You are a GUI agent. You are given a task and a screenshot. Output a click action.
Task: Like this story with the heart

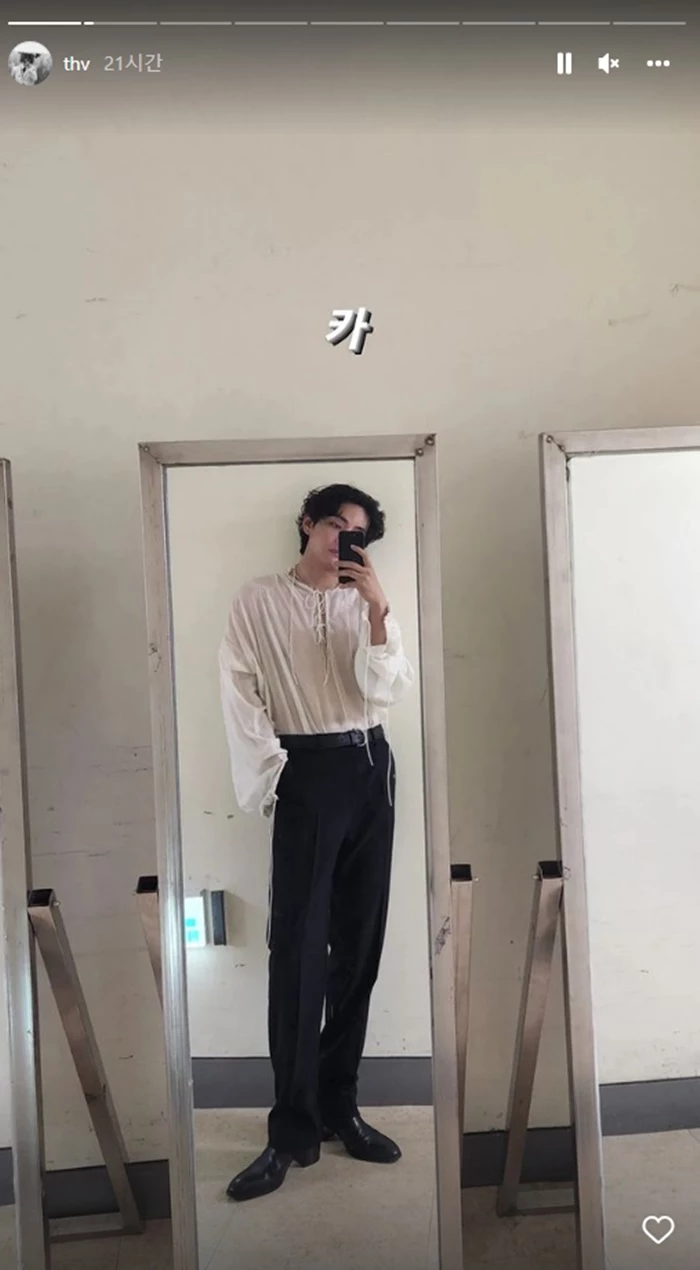[657, 1229]
